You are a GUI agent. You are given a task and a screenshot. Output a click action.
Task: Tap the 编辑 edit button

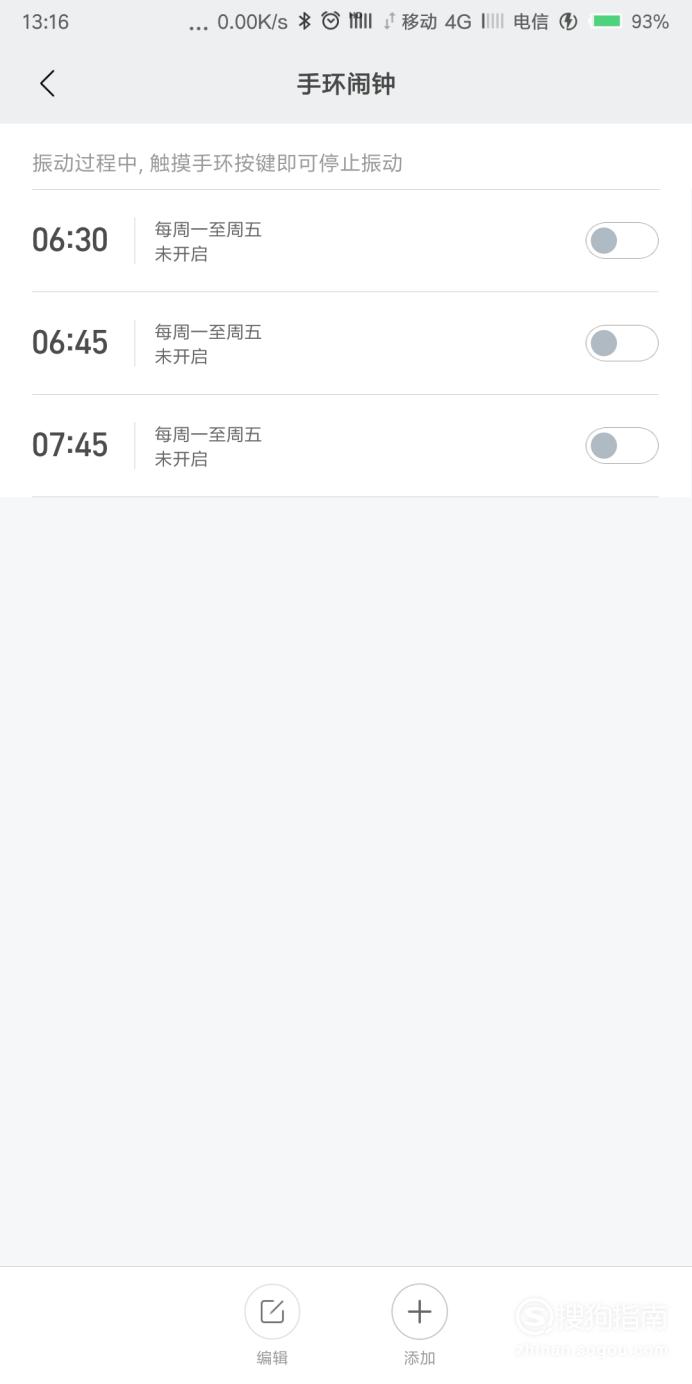(272, 1325)
